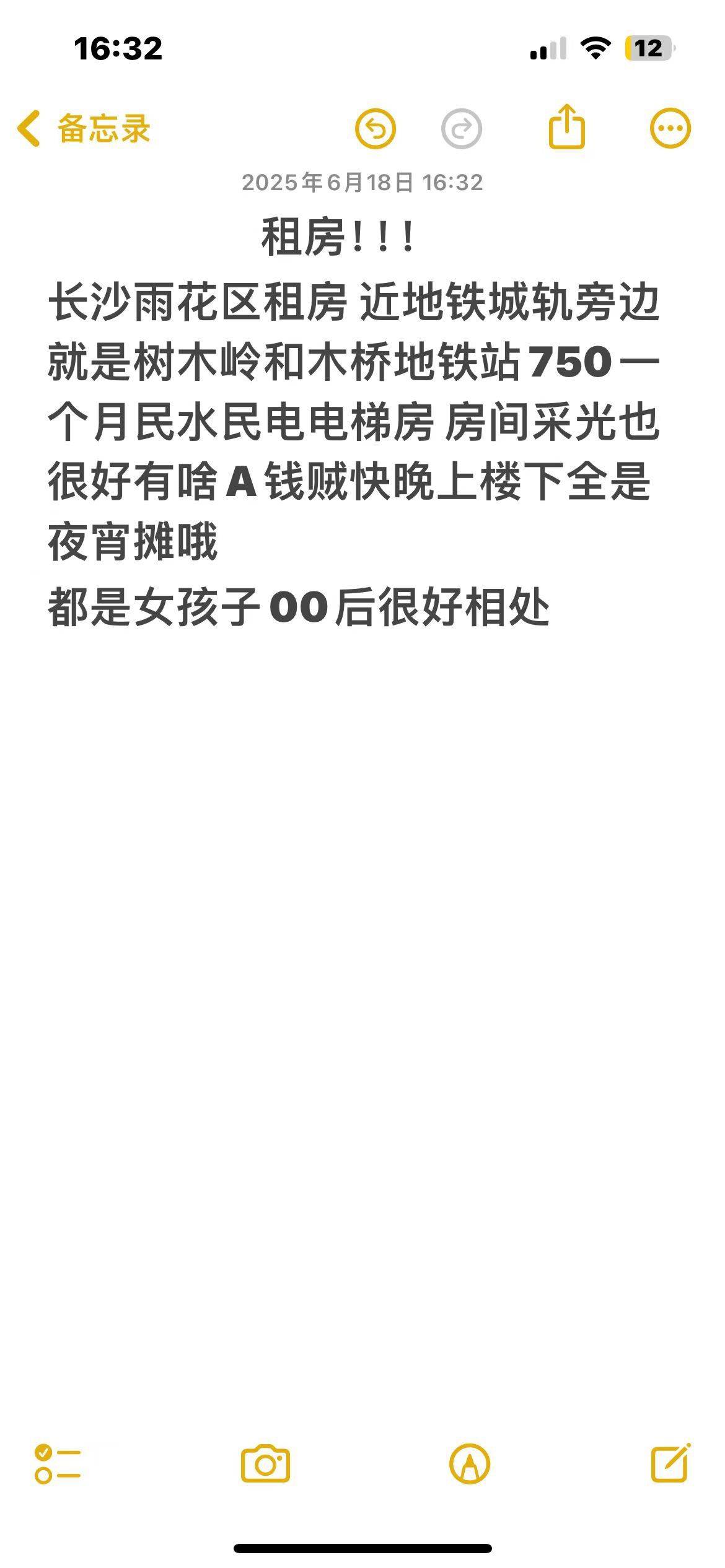Place the cursor in the note text
The height and width of the screenshot is (1568, 725).
pyautogui.click(x=353, y=452)
